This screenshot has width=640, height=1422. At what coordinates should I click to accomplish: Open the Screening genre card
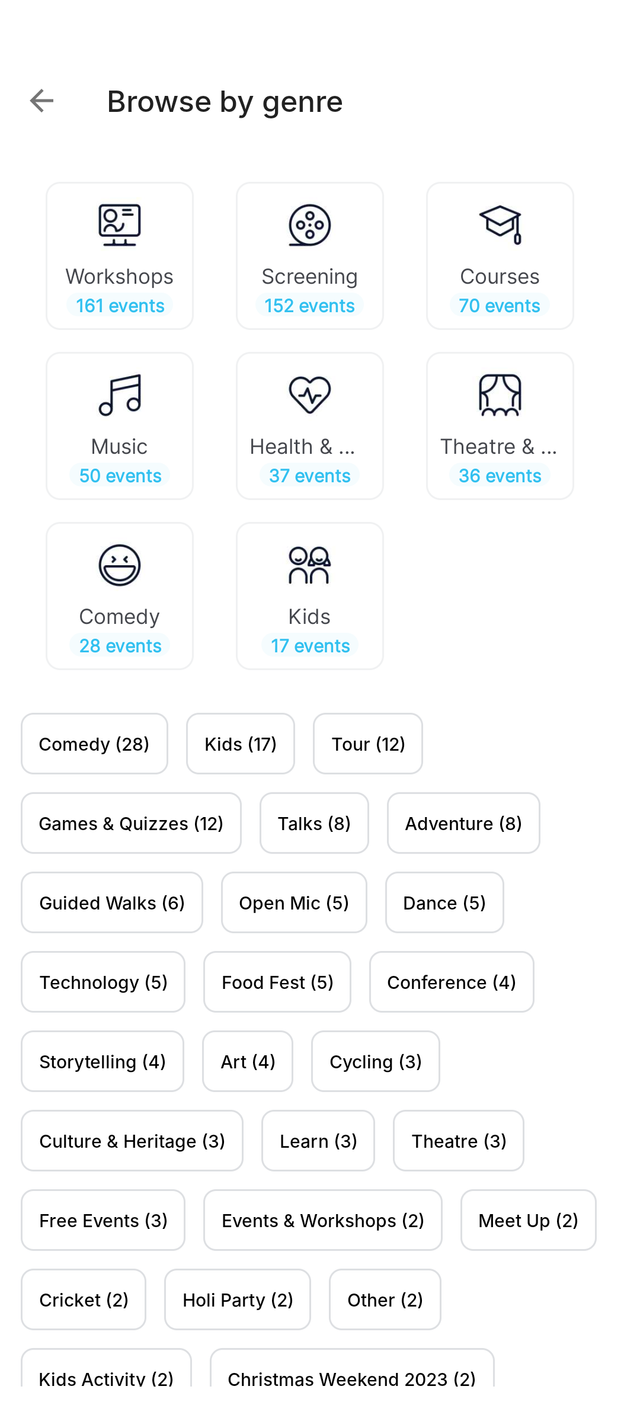(310, 256)
